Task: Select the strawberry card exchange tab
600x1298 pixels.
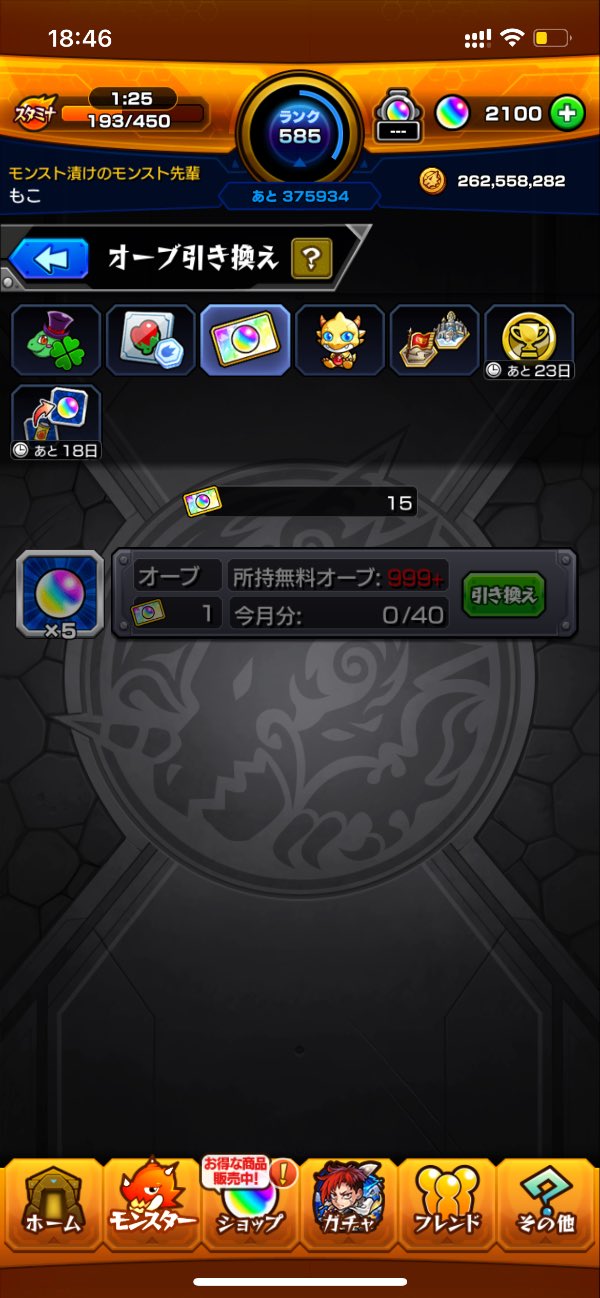Action: pos(150,341)
